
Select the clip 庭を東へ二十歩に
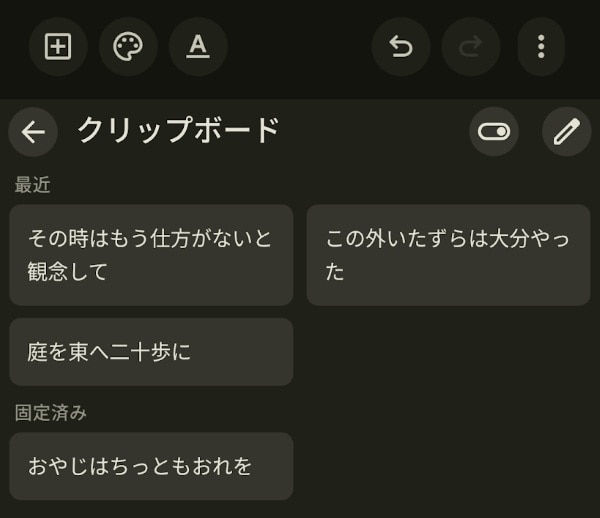point(151,352)
